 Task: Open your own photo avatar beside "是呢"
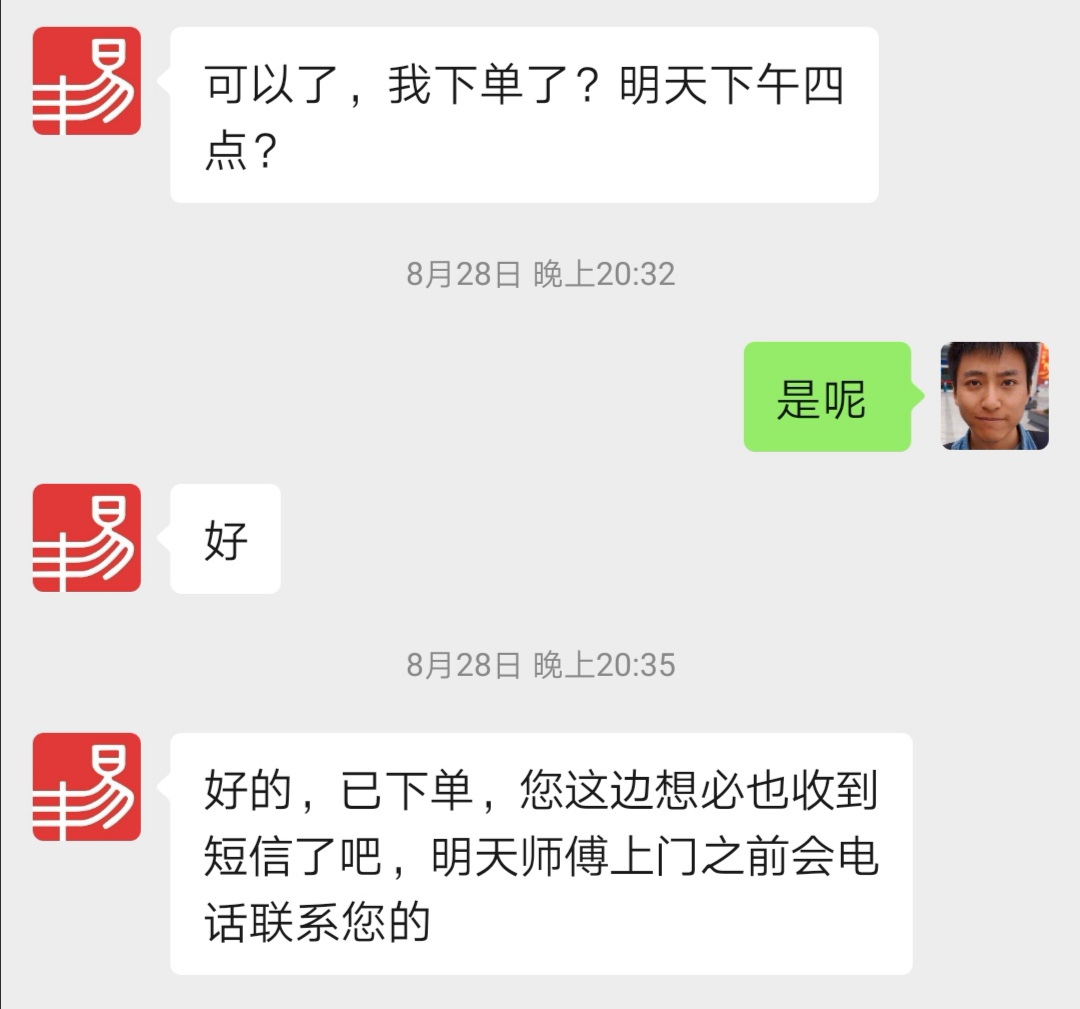(994, 396)
